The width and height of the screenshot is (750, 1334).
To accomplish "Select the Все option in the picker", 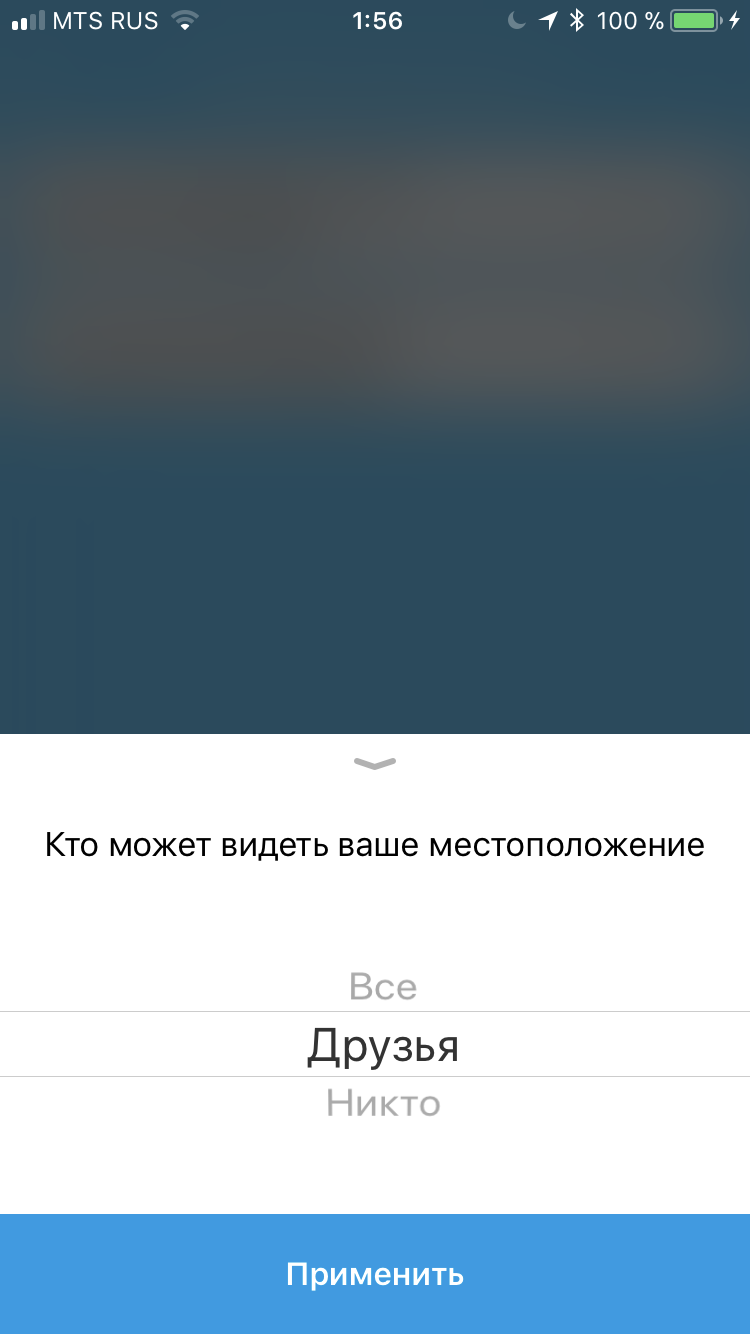I will point(383,987).
